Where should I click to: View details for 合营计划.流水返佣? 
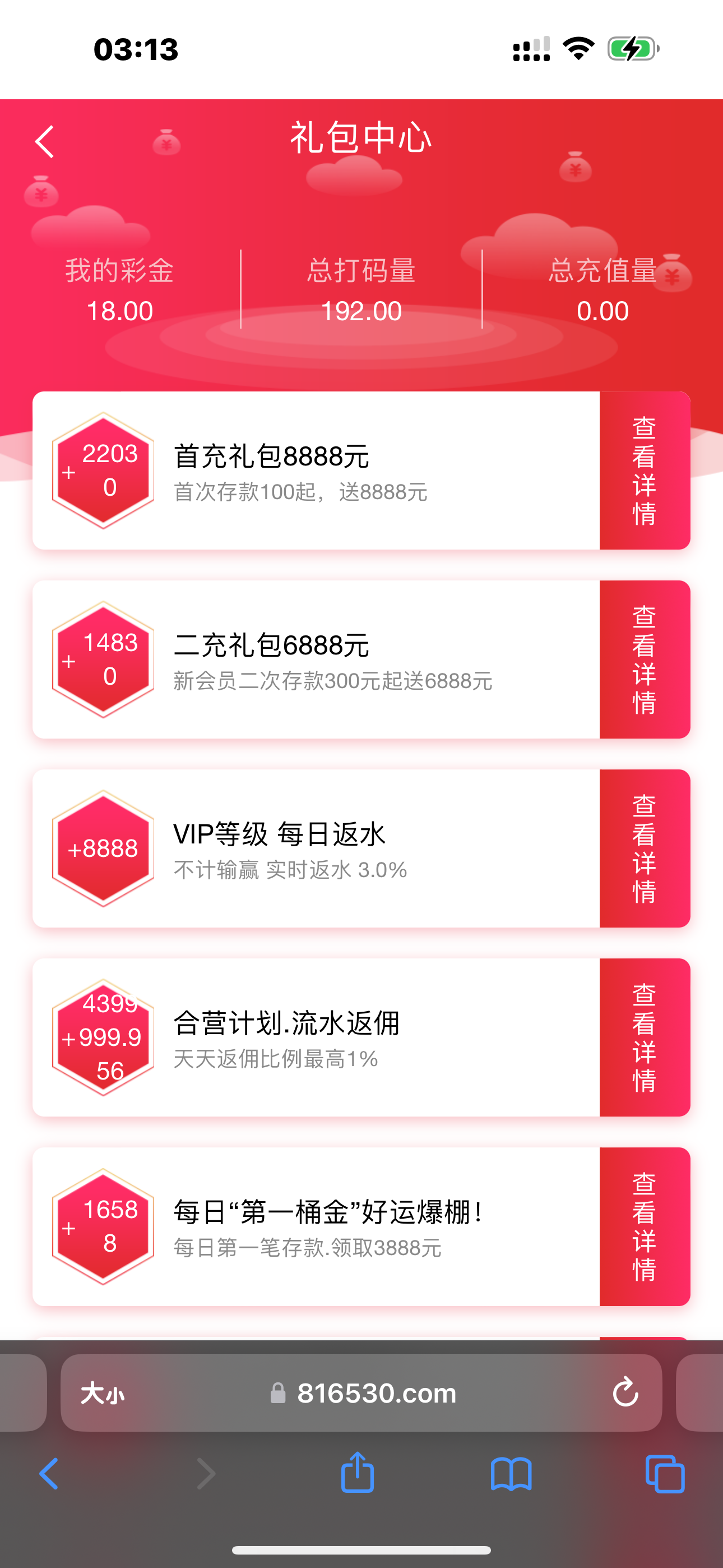click(644, 1037)
